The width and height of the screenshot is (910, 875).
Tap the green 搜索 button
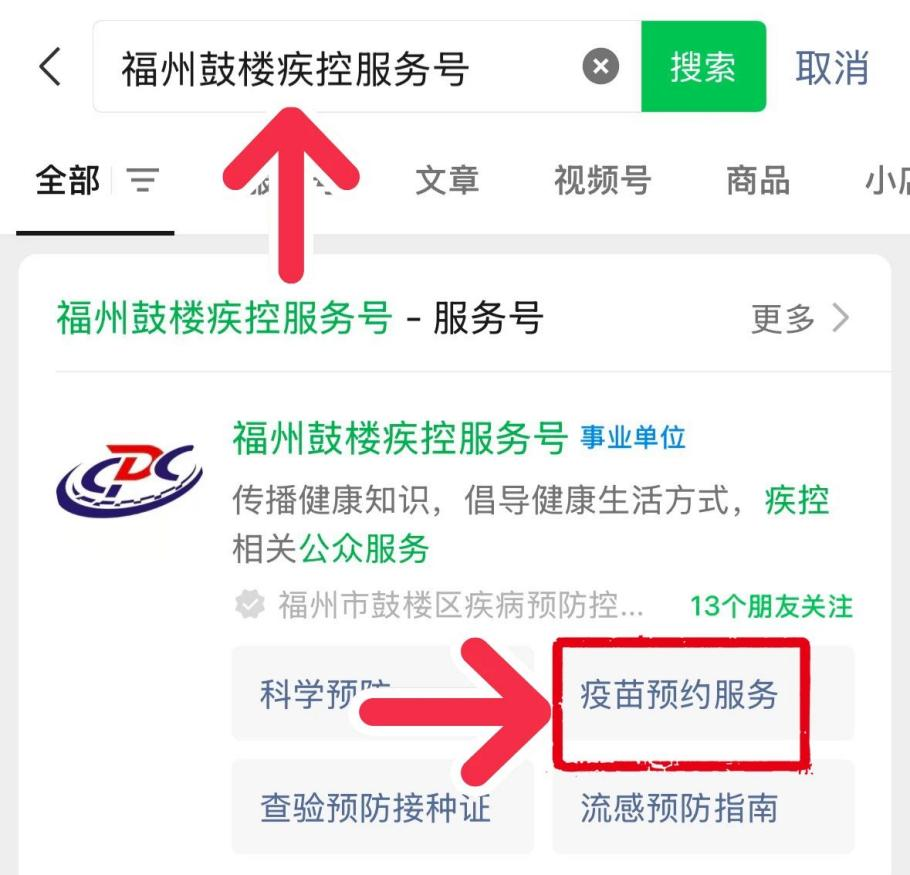702,68
